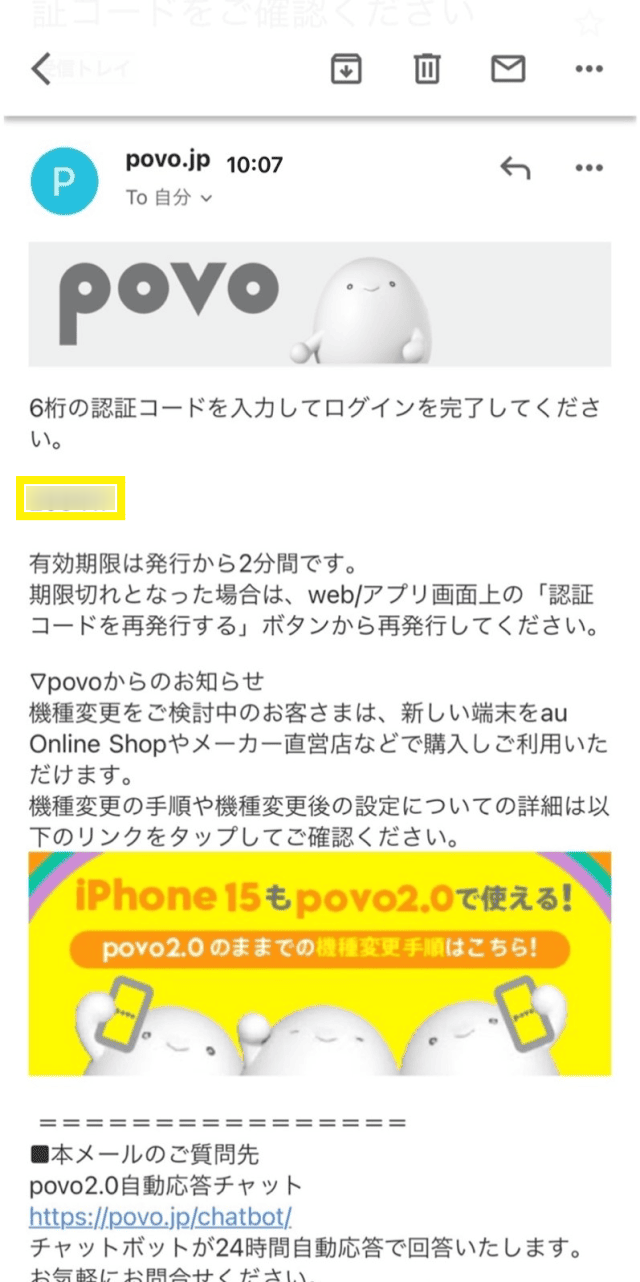This screenshot has width=640, height=1282.
Task: Open the povo.jp sender avatar
Action: click(x=65, y=181)
